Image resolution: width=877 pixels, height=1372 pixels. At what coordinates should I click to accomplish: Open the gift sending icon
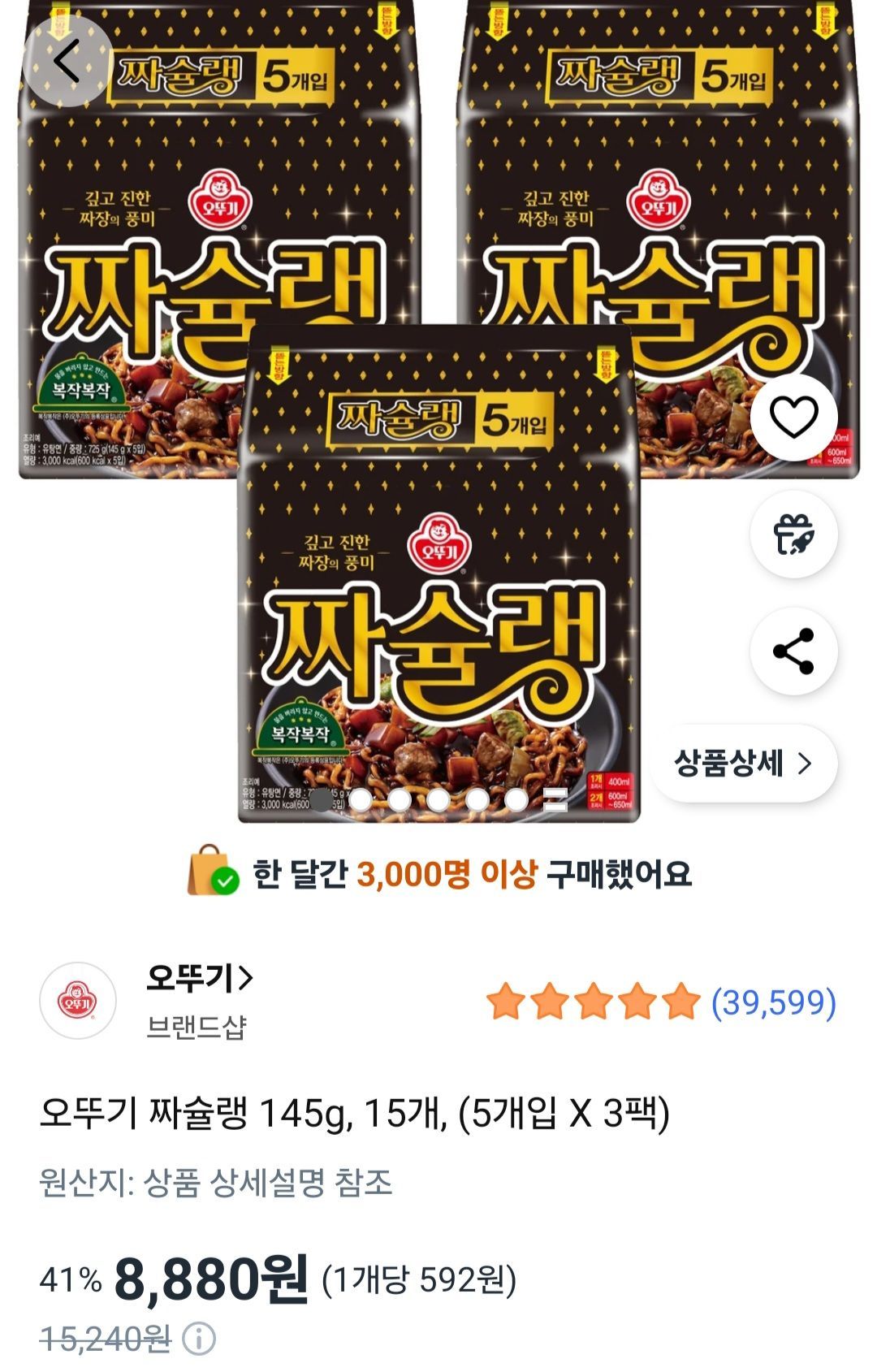click(793, 535)
